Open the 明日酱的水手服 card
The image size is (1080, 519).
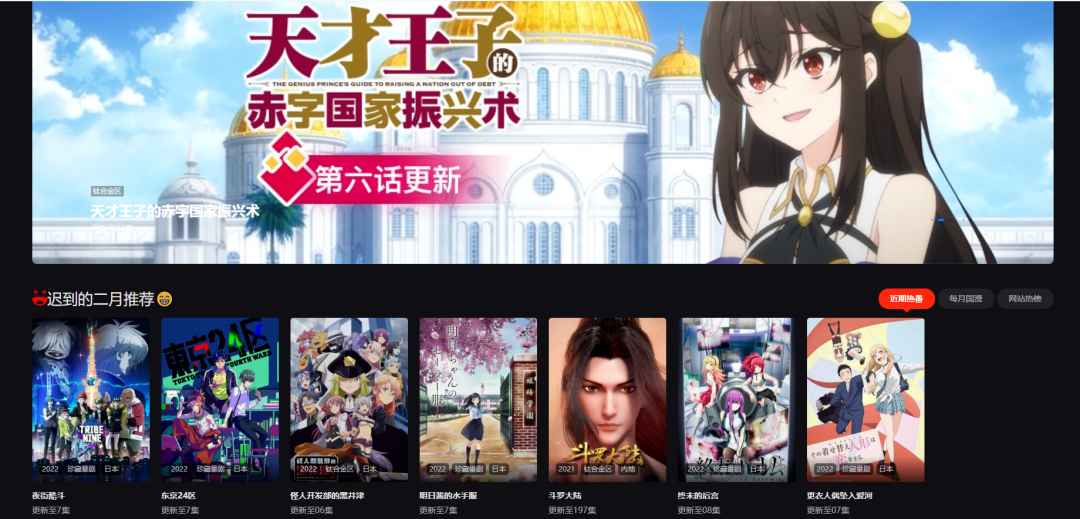pyautogui.click(x=478, y=399)
